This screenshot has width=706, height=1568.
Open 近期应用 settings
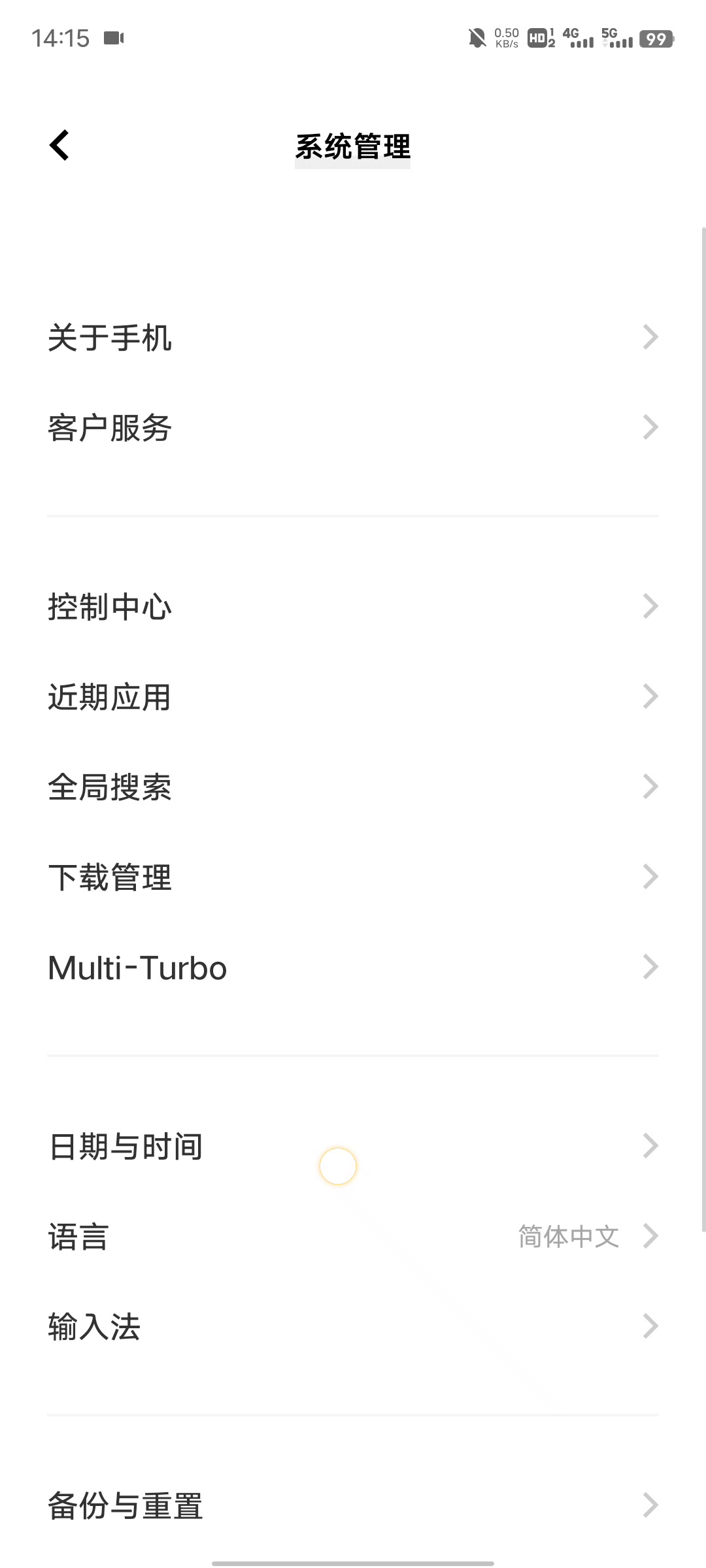tap(353, 697)
